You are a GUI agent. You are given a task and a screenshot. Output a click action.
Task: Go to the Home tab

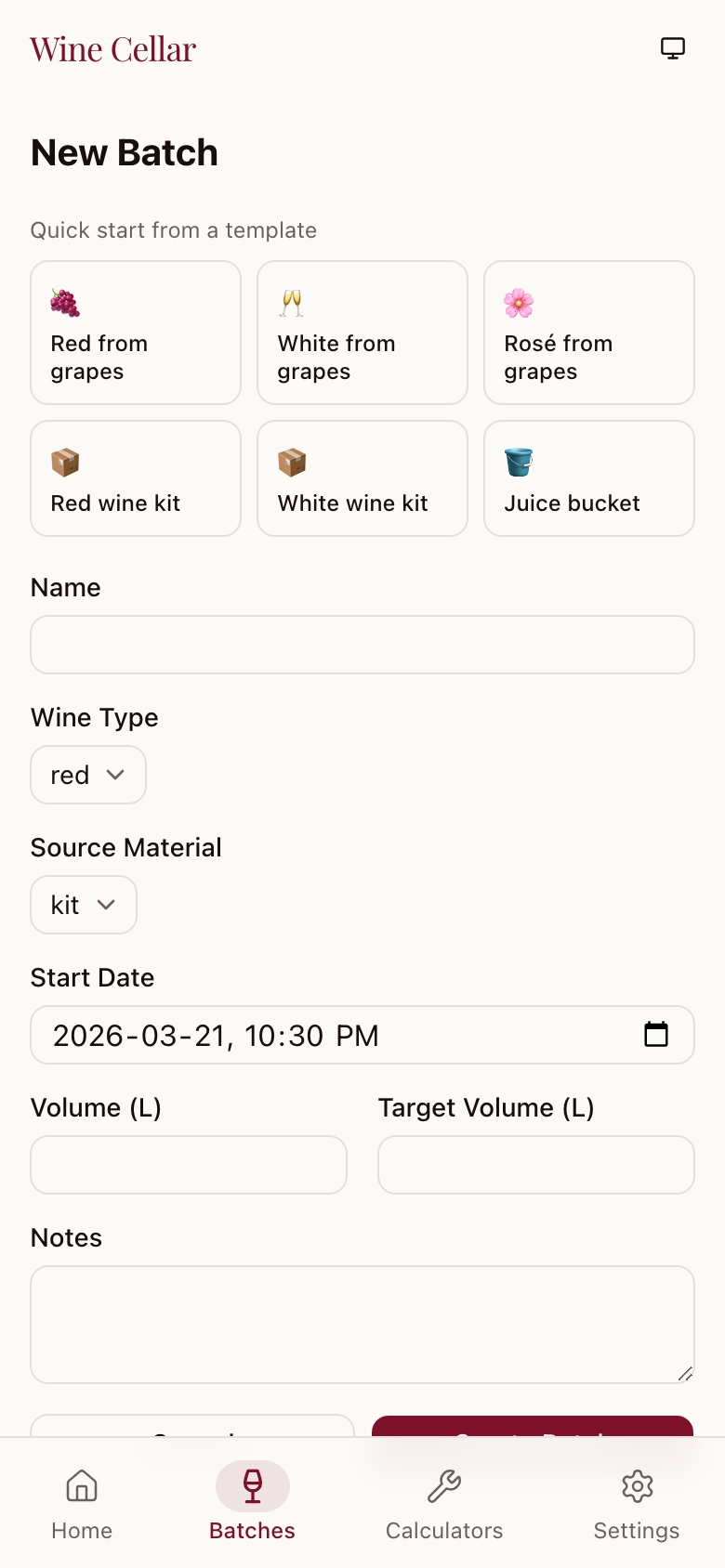(x=81, y=1503)
